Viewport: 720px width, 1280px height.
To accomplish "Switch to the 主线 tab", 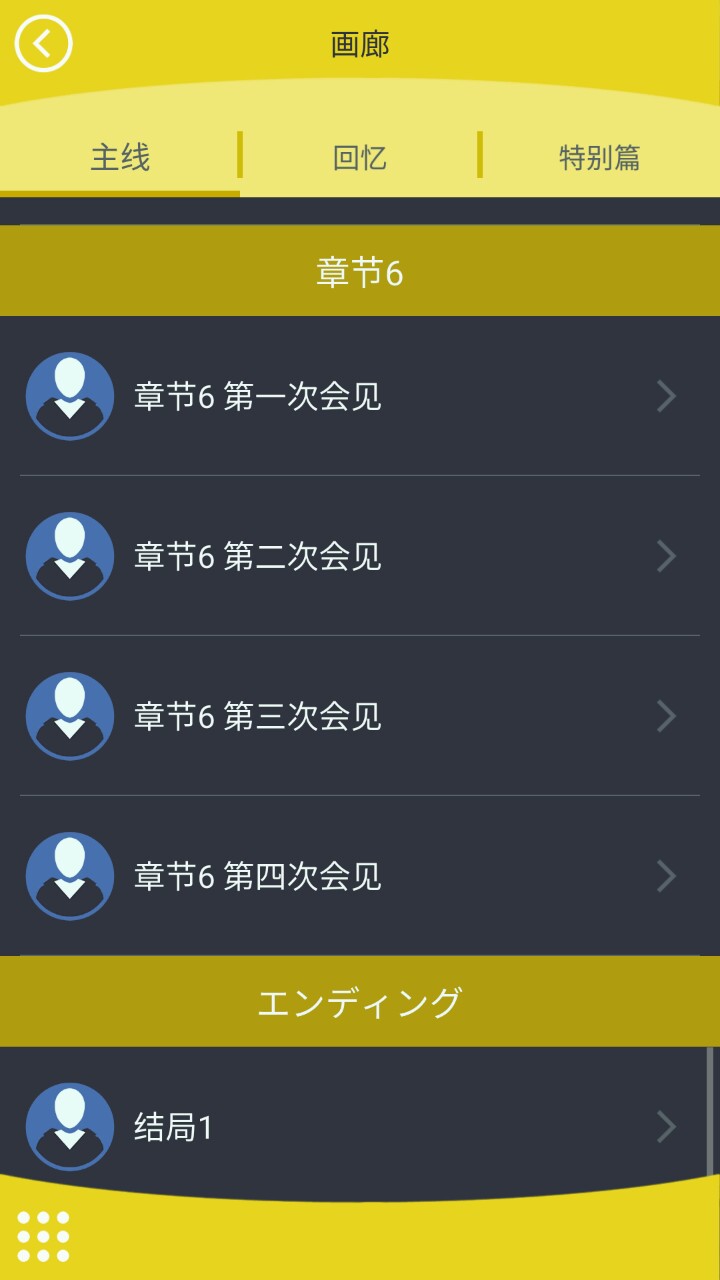I will coord(120,157).
